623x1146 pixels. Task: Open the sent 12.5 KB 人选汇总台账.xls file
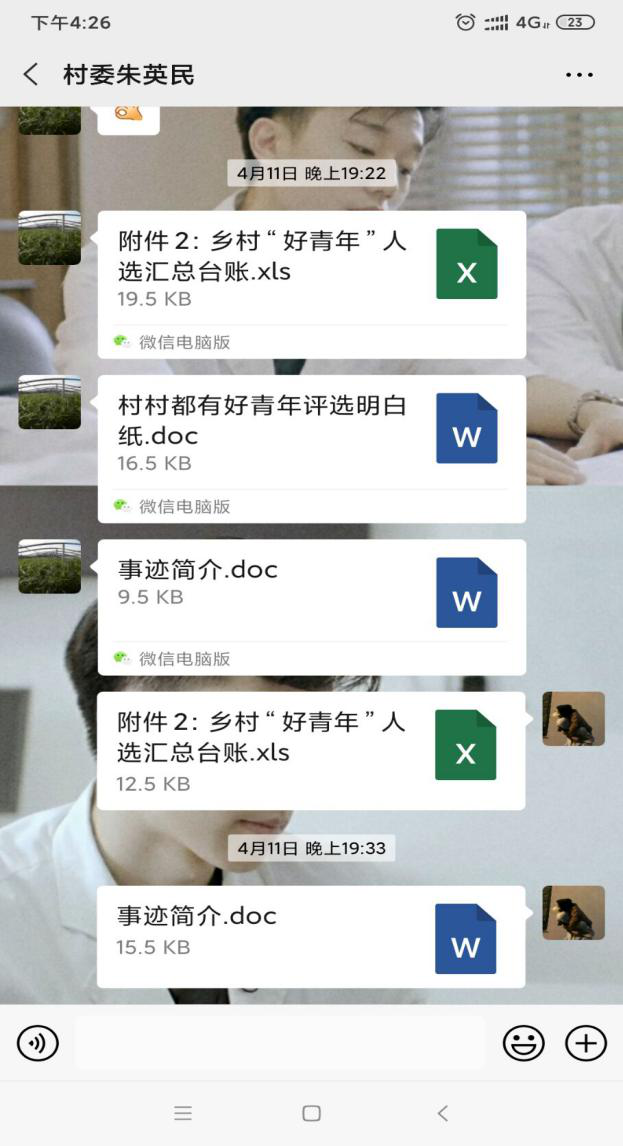(x=311, y=751)
